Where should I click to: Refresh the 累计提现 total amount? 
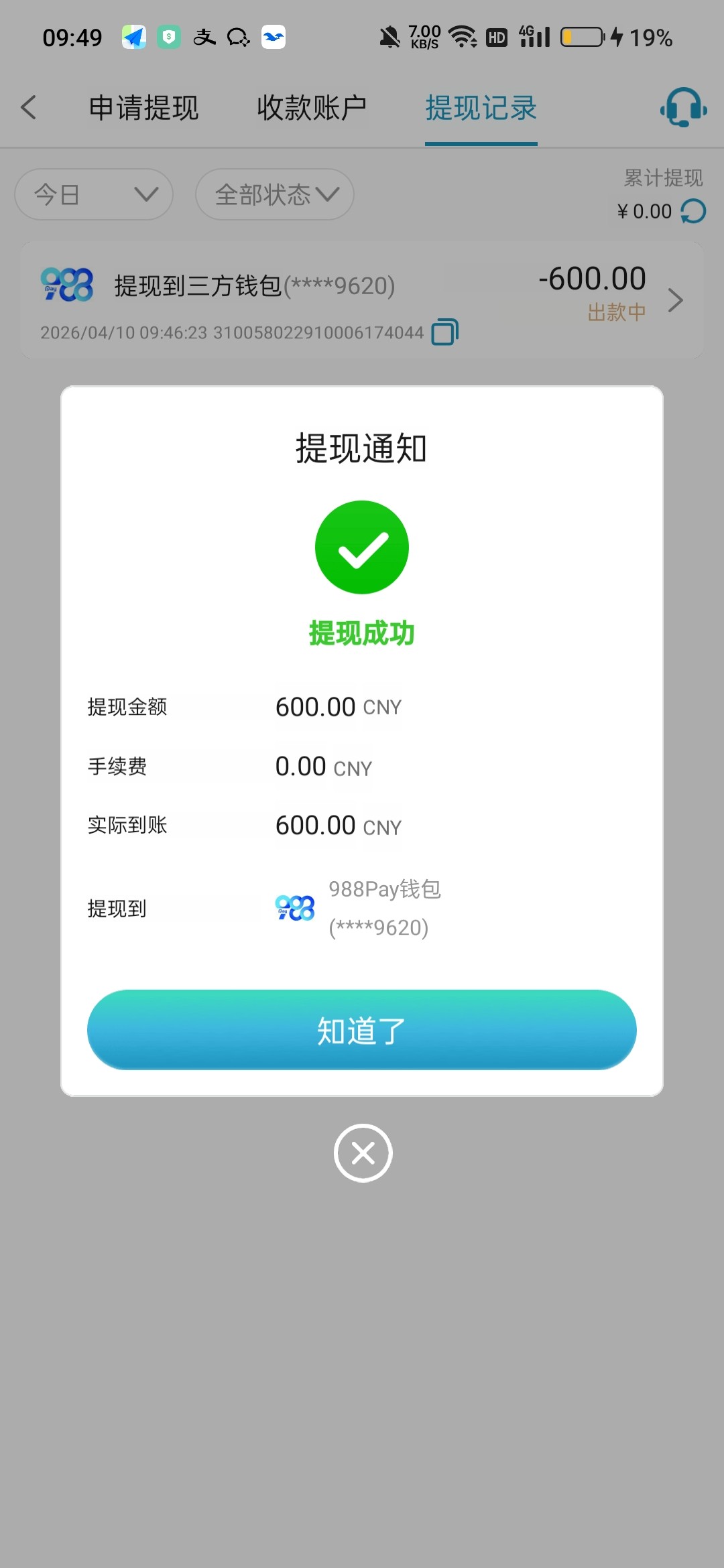[693, 212]
